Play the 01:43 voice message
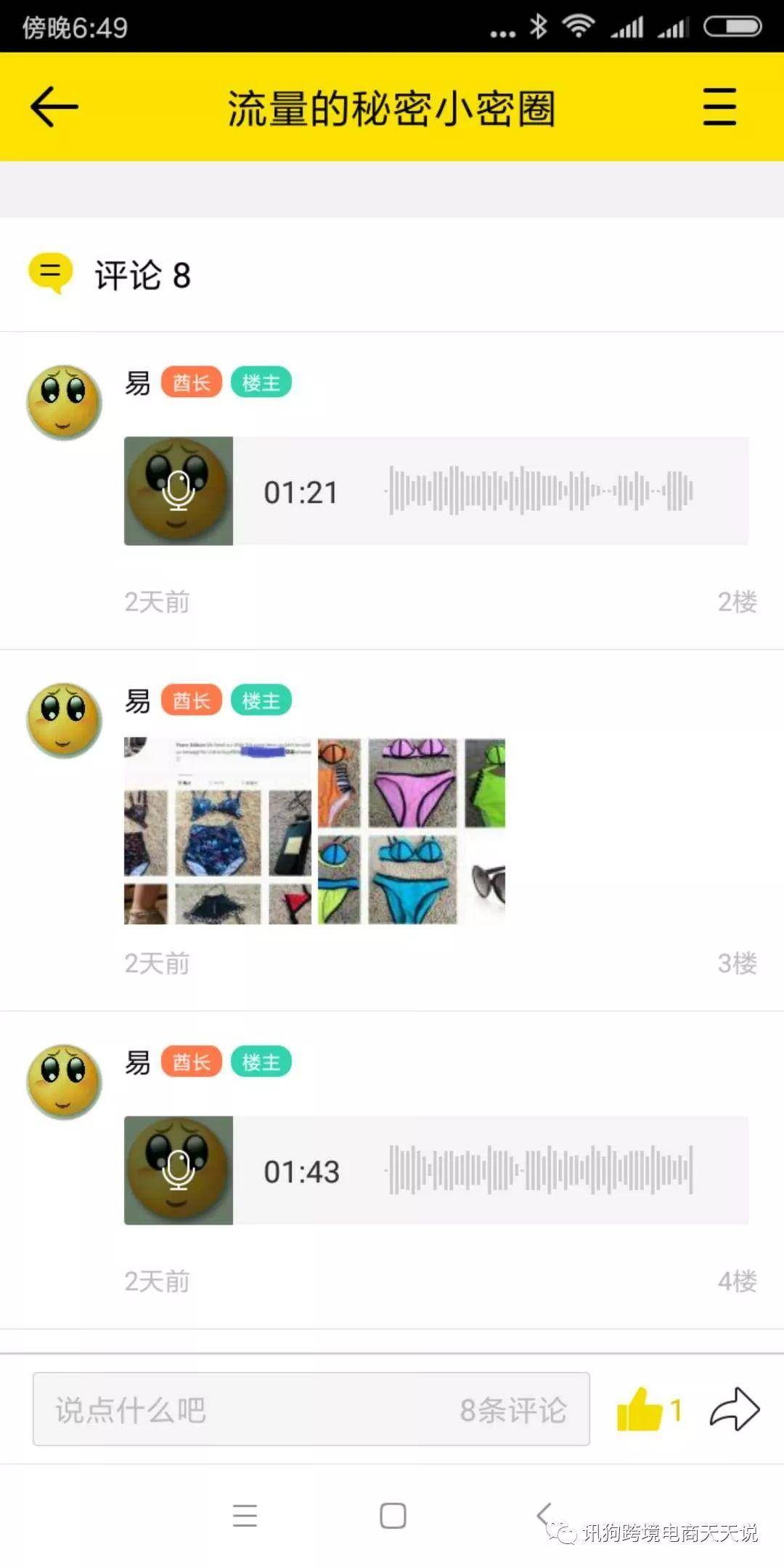The image size is (784, 1568). coord(179,1170)
